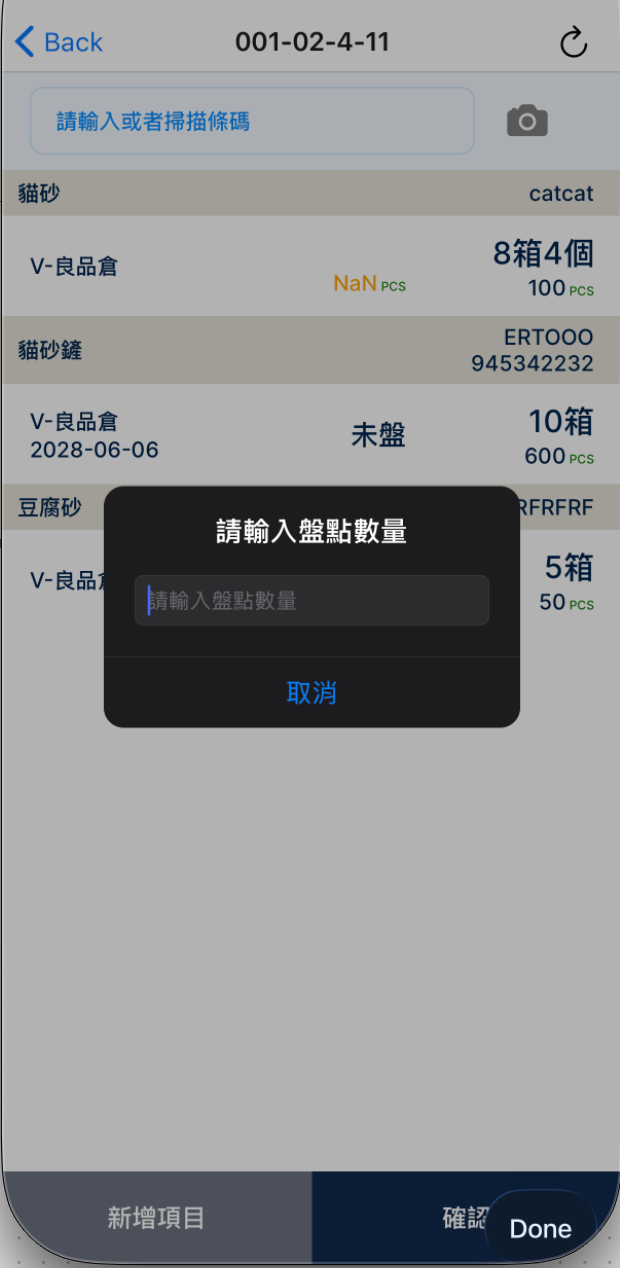The height and width of the screenshot is (1268, 620).
Task: Add a new item with 新增項目
Action: click(x=156, y=1217)
